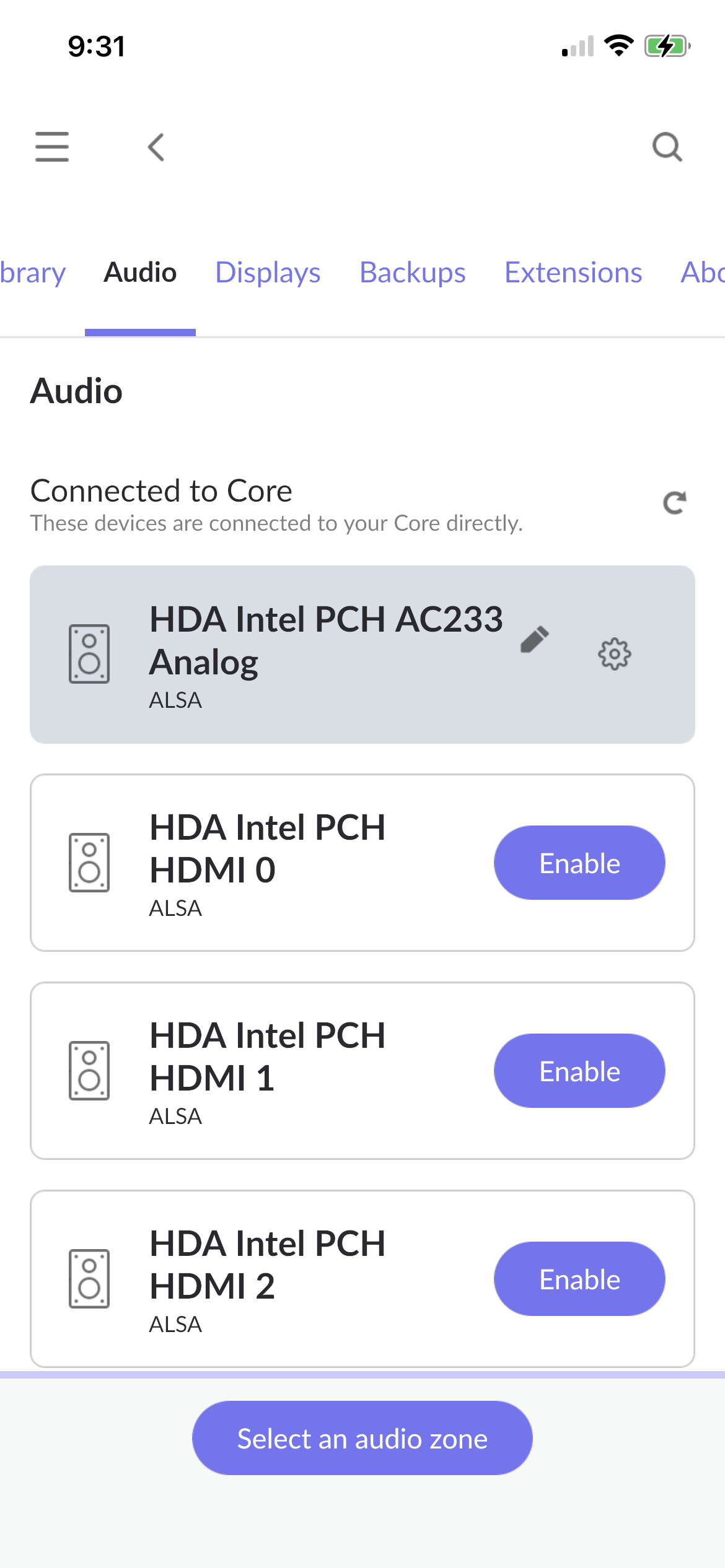Image resolution: width=725 pixels, height=1568 pixels.
Task: Enable the HDA Intel PCH HDMI 1 device
Action: tap(579, 1070)
